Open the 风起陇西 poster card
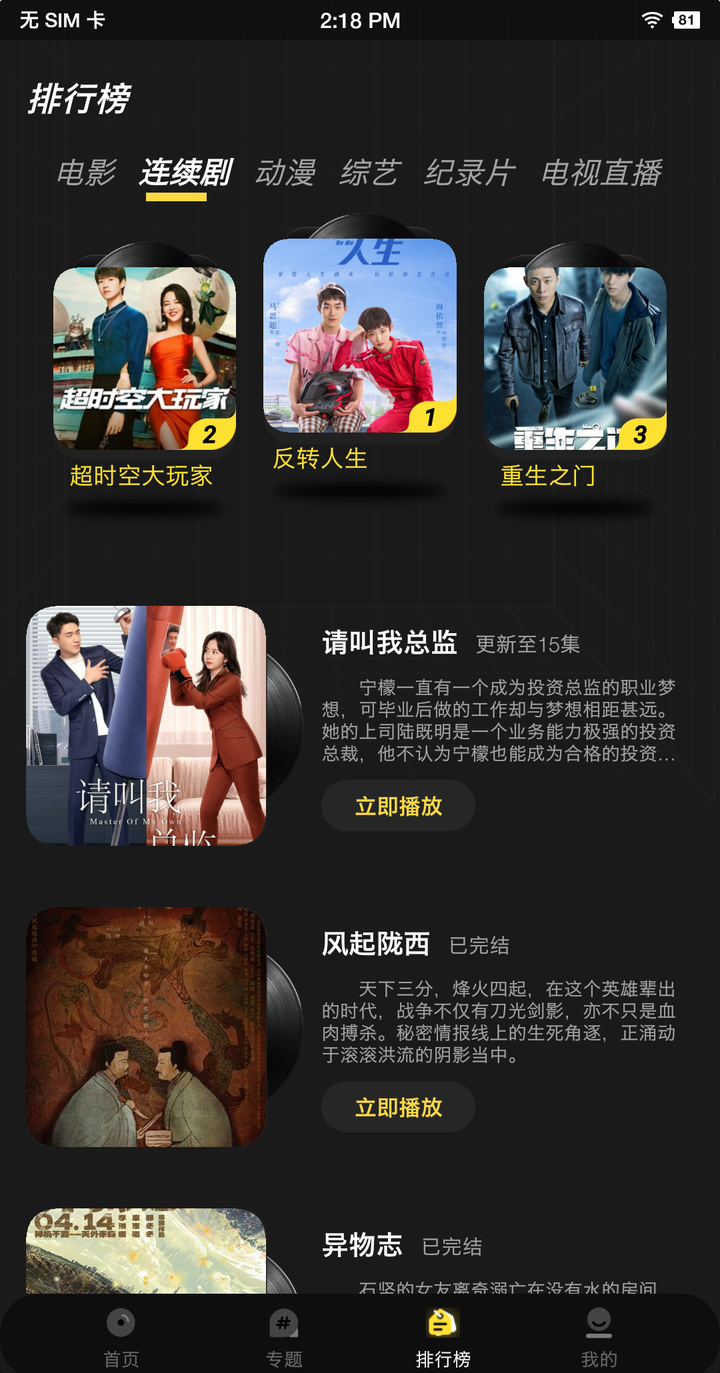This screenshot has width=720, height=1373. (146, 1027)
